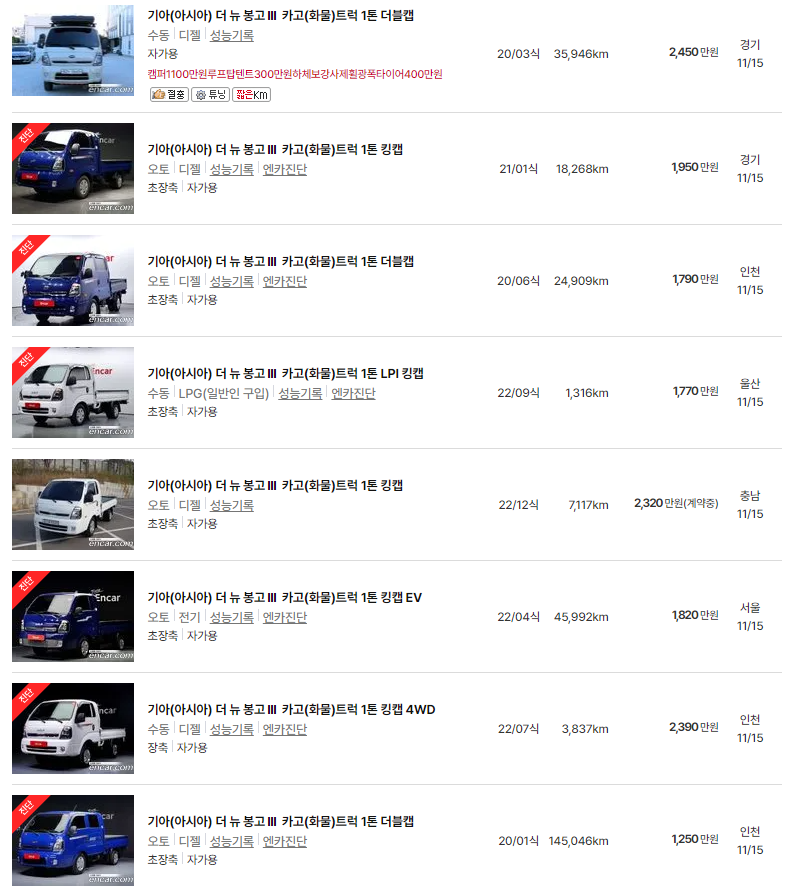View 성능기록 for the 킹캡 4WD truck
The height and width of the screenshot is (893, 786).
click(x=231, y=730)
